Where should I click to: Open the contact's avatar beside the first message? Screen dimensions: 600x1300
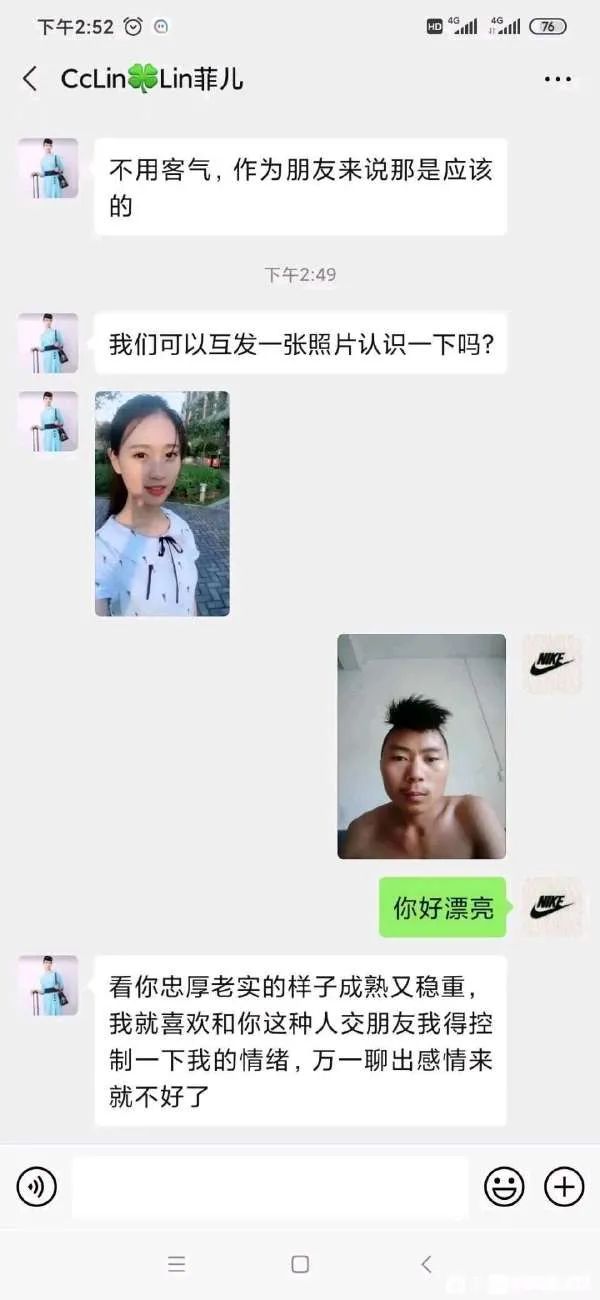click(x=48, y=168)
